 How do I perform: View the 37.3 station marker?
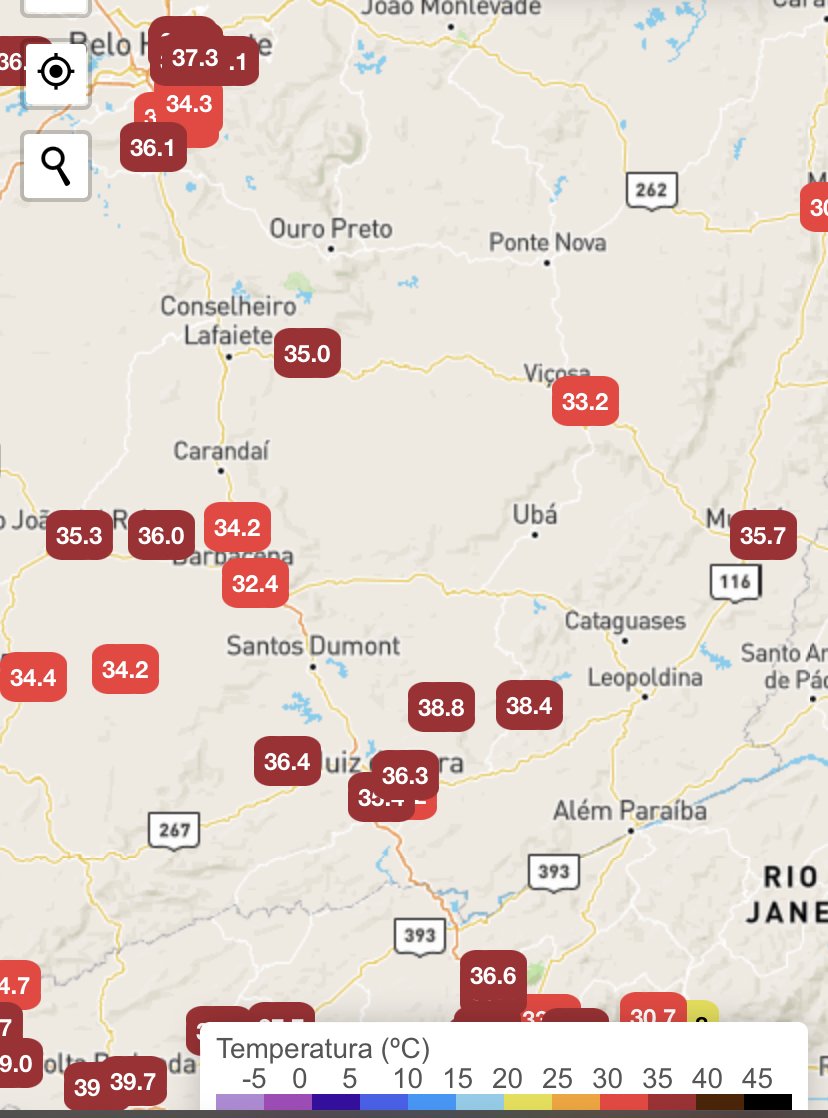194,57
